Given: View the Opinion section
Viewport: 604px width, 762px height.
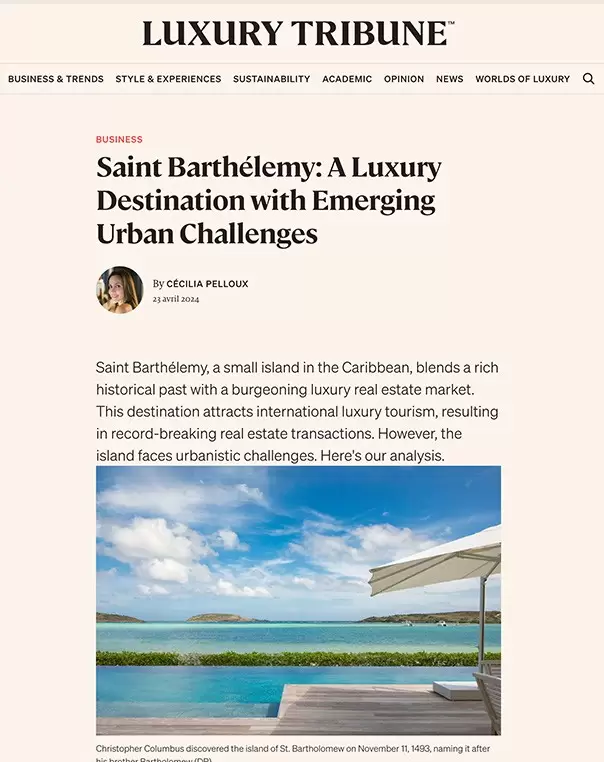Looking at the screenshot, I should 404,79.
